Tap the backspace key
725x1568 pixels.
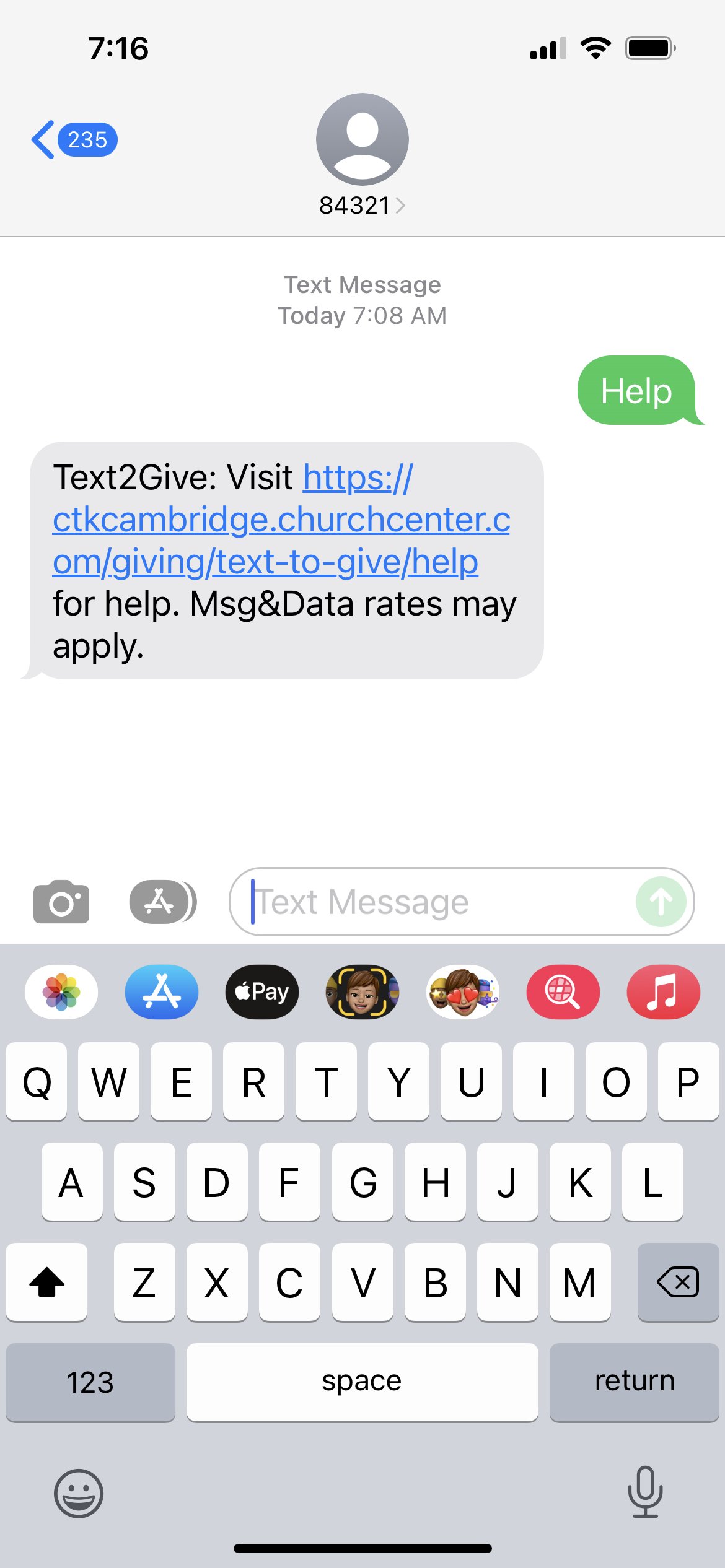[678, 1282]
